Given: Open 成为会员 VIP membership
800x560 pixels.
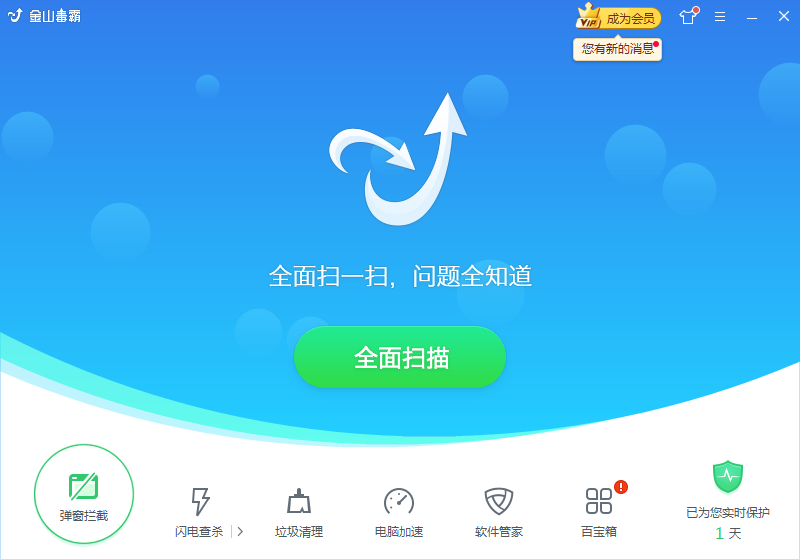Looking at the screenshot, I should tap(619, 18).
